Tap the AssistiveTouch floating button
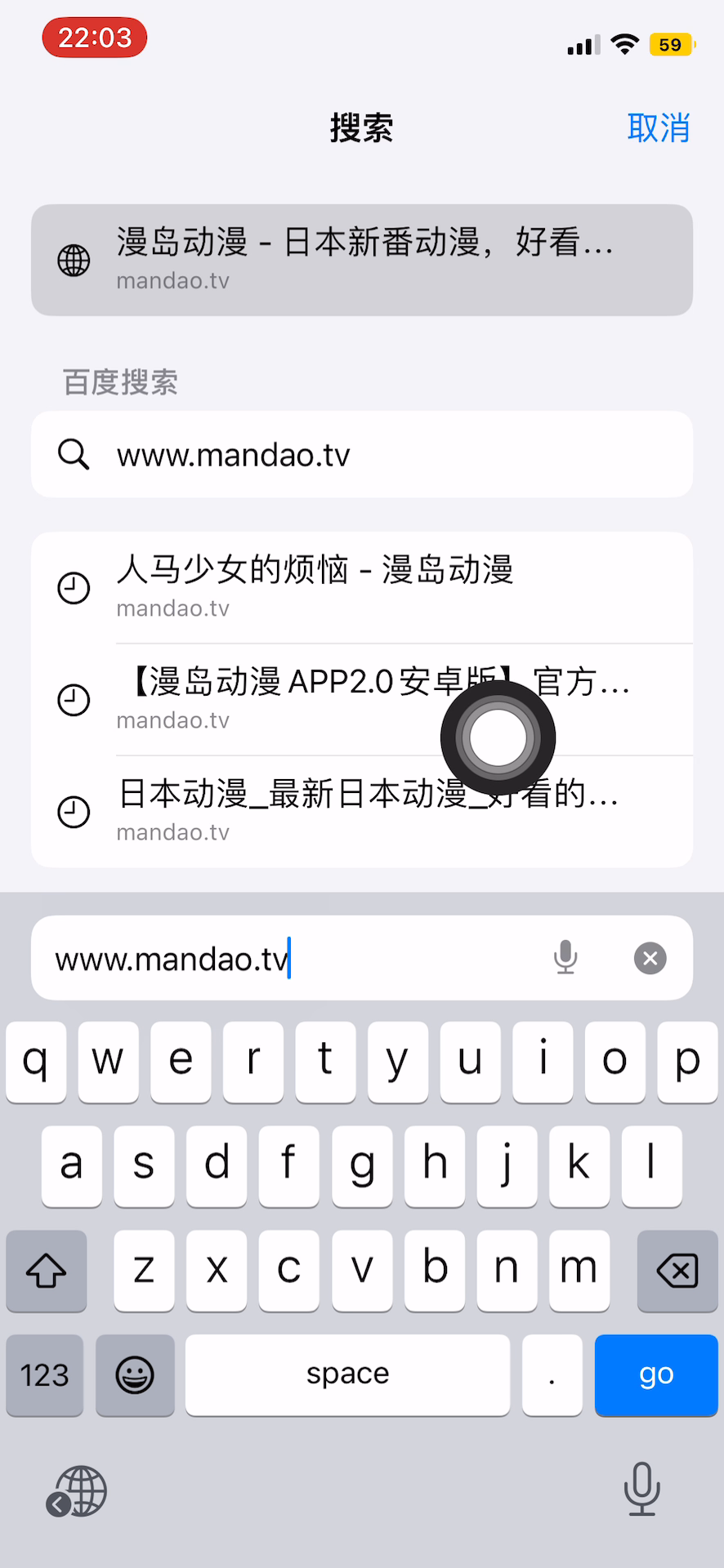The image size is (724, 1568). (498, 738)
